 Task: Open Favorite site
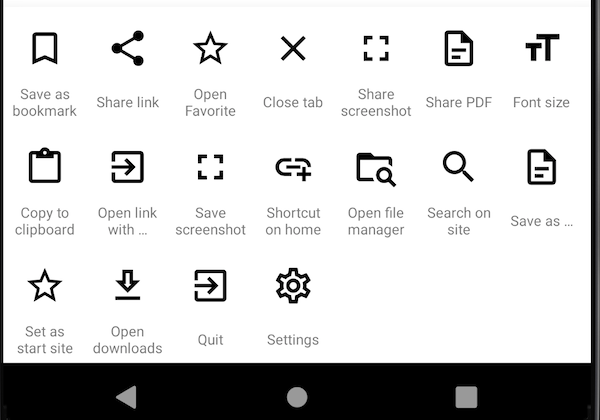(210, 74)
